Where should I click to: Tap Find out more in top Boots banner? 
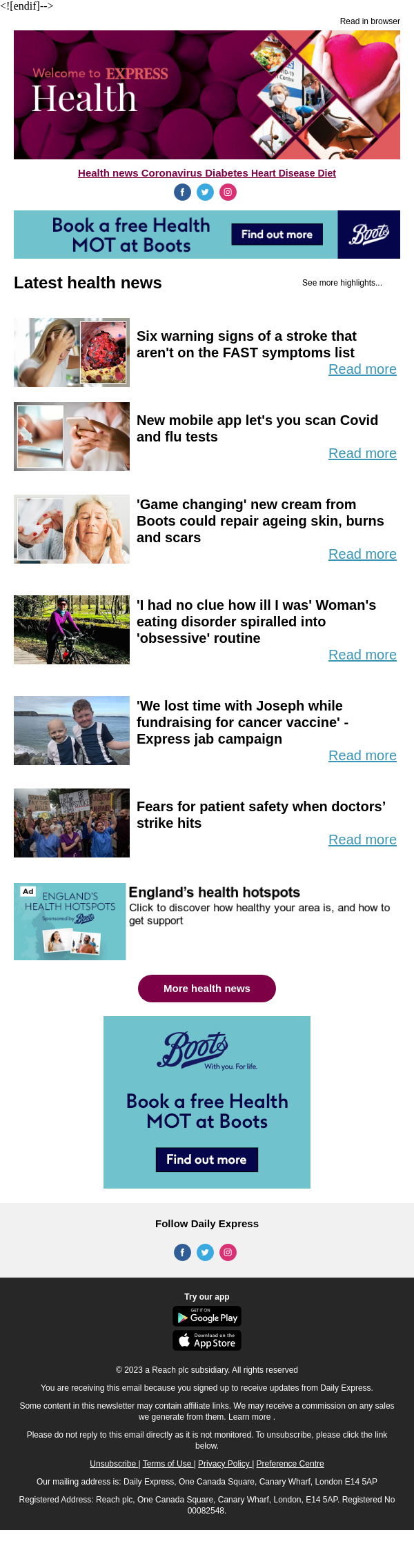click(x=277, y=235)
